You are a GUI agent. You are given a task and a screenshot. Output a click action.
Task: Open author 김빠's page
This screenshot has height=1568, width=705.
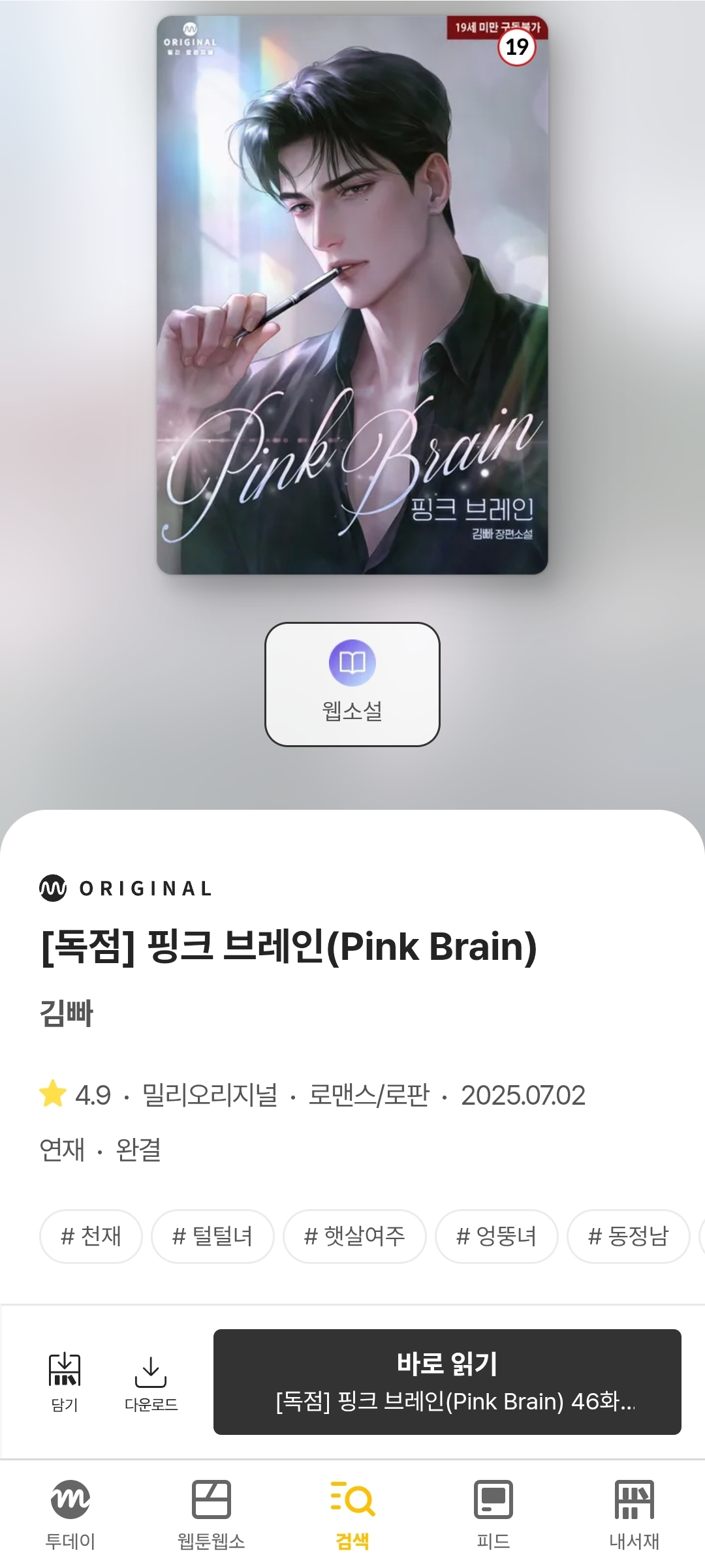pos(67,1013)
